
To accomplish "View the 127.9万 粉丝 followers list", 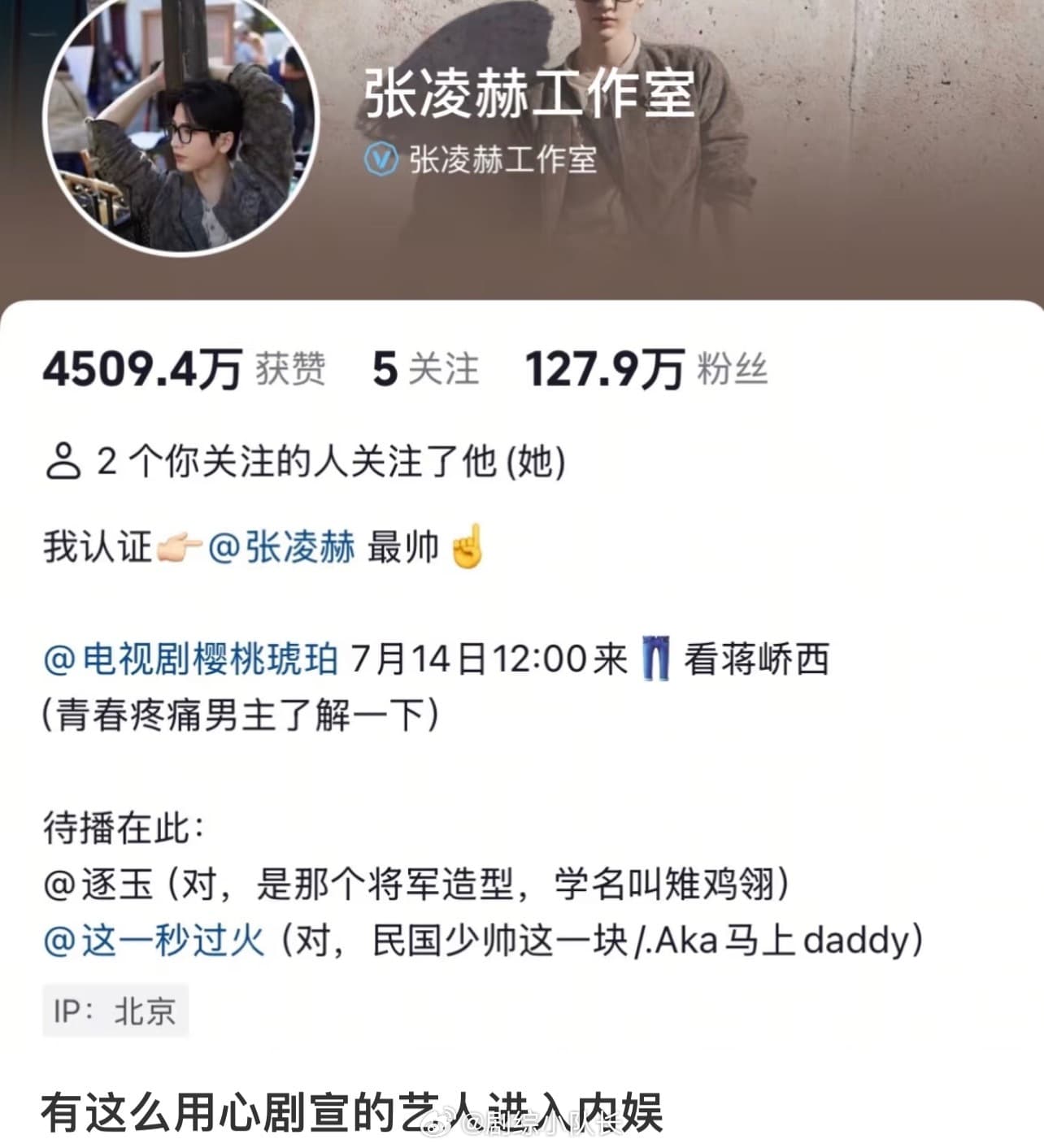I will [x=646, y=370].
